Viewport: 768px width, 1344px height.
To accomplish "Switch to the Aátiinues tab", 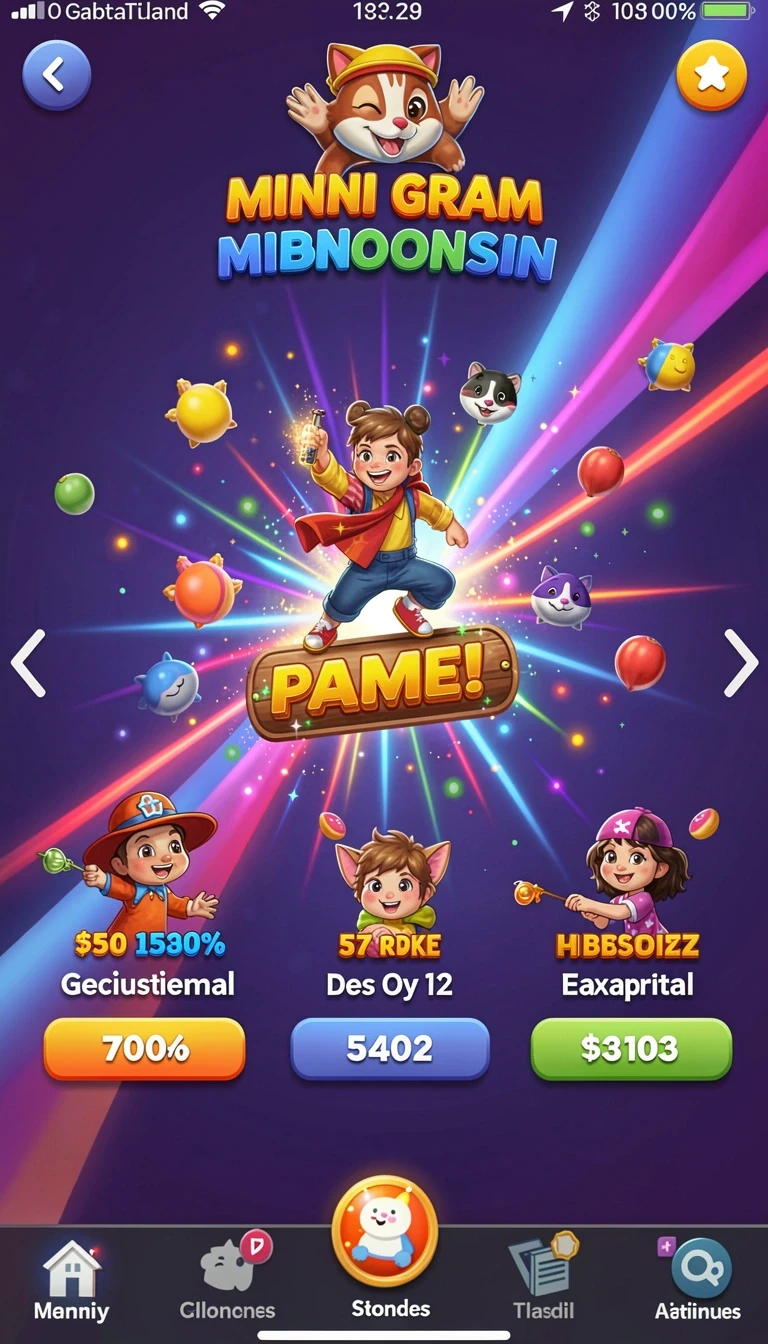I will [x=698, y=1280].
